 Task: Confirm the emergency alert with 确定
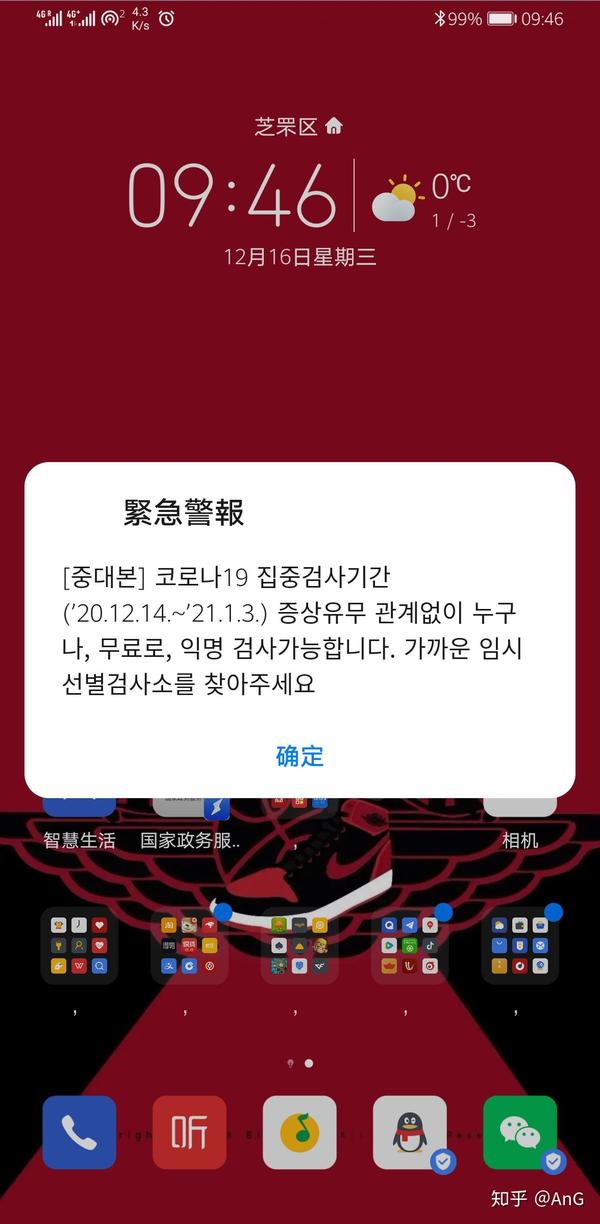point(299,756)
